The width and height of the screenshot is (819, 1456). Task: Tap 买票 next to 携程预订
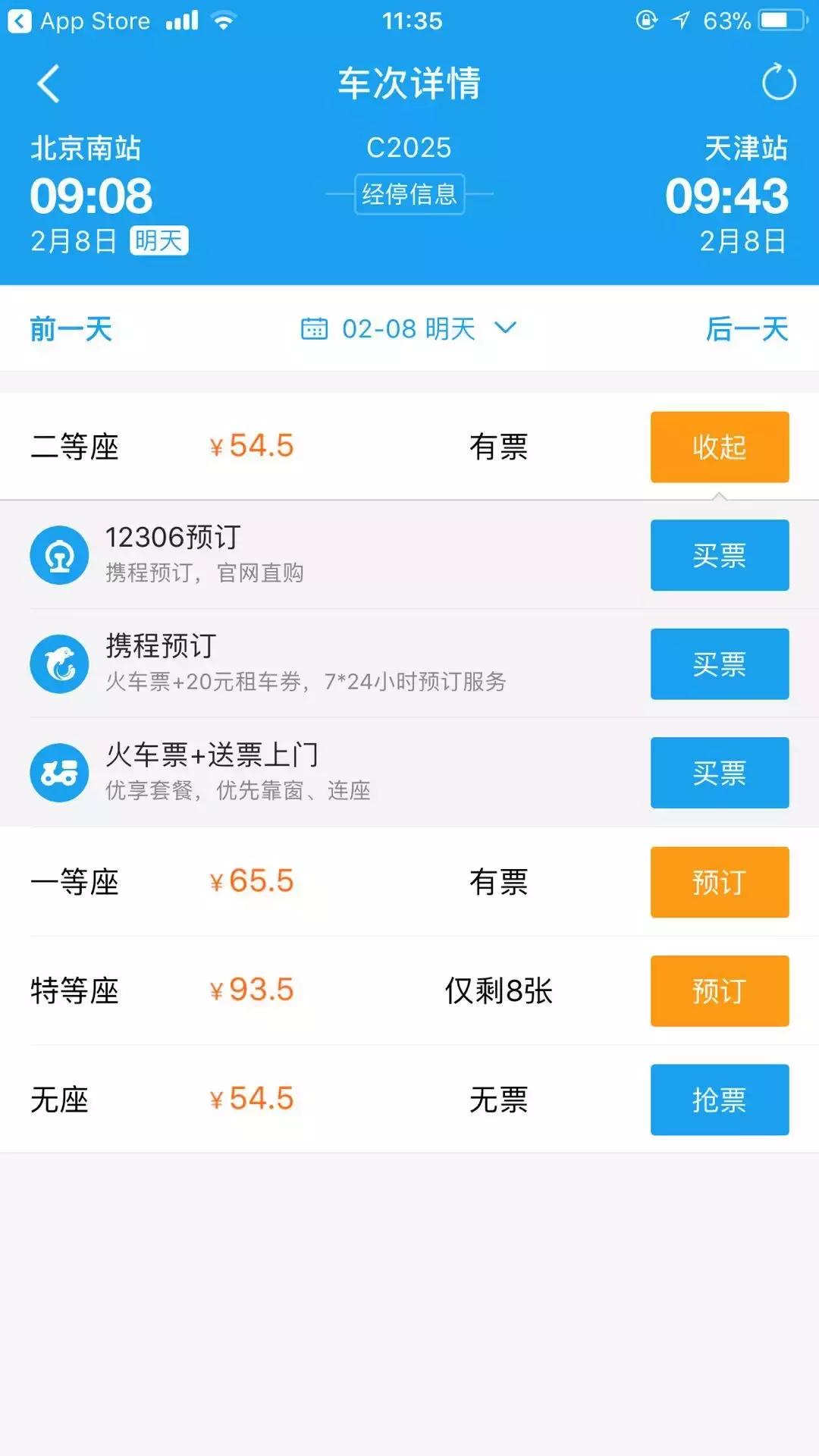pyautogui.click(x=718, y=664)
